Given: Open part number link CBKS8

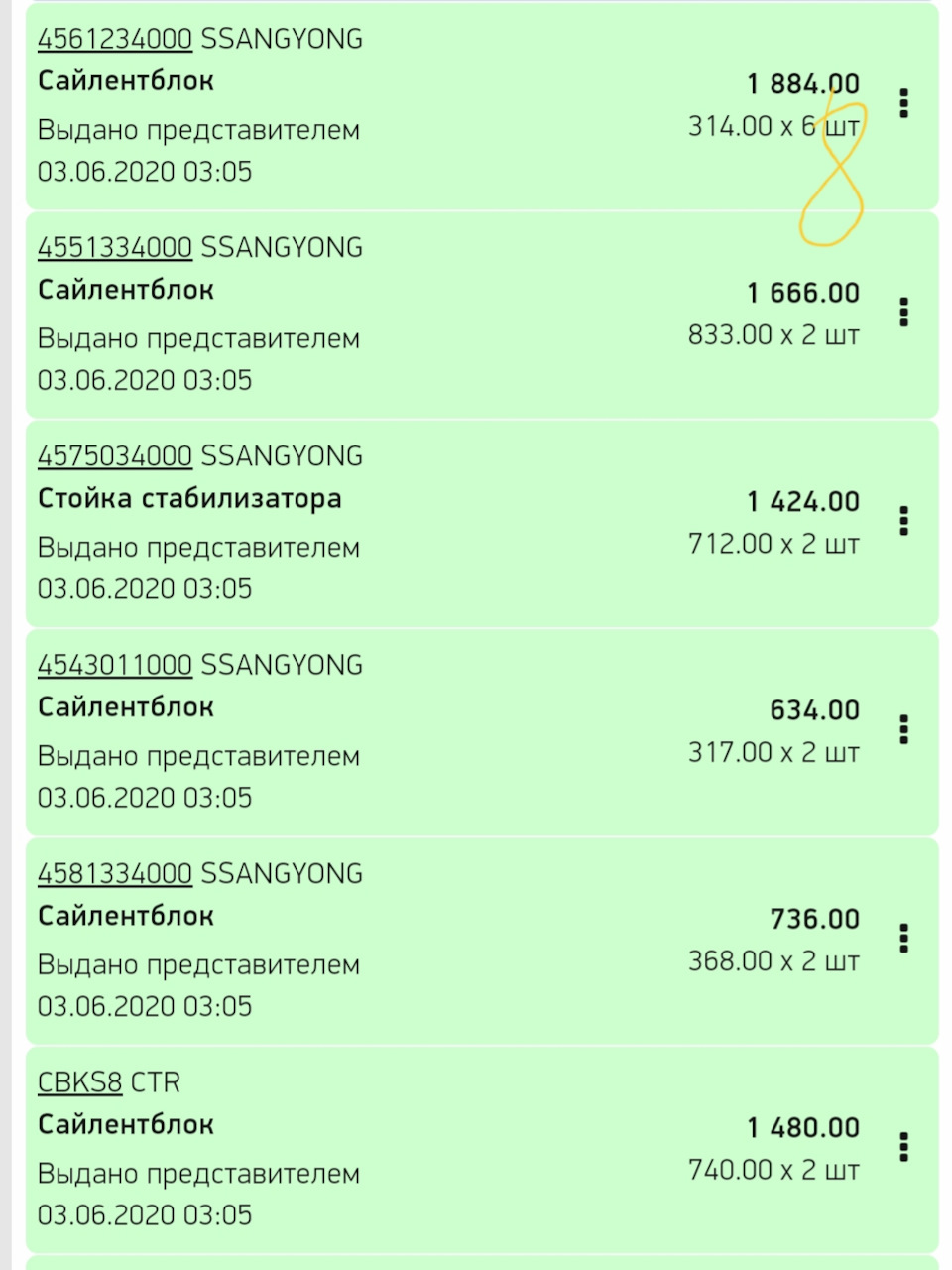Looking at the screenshot, I should click(x=79, y=1082).
